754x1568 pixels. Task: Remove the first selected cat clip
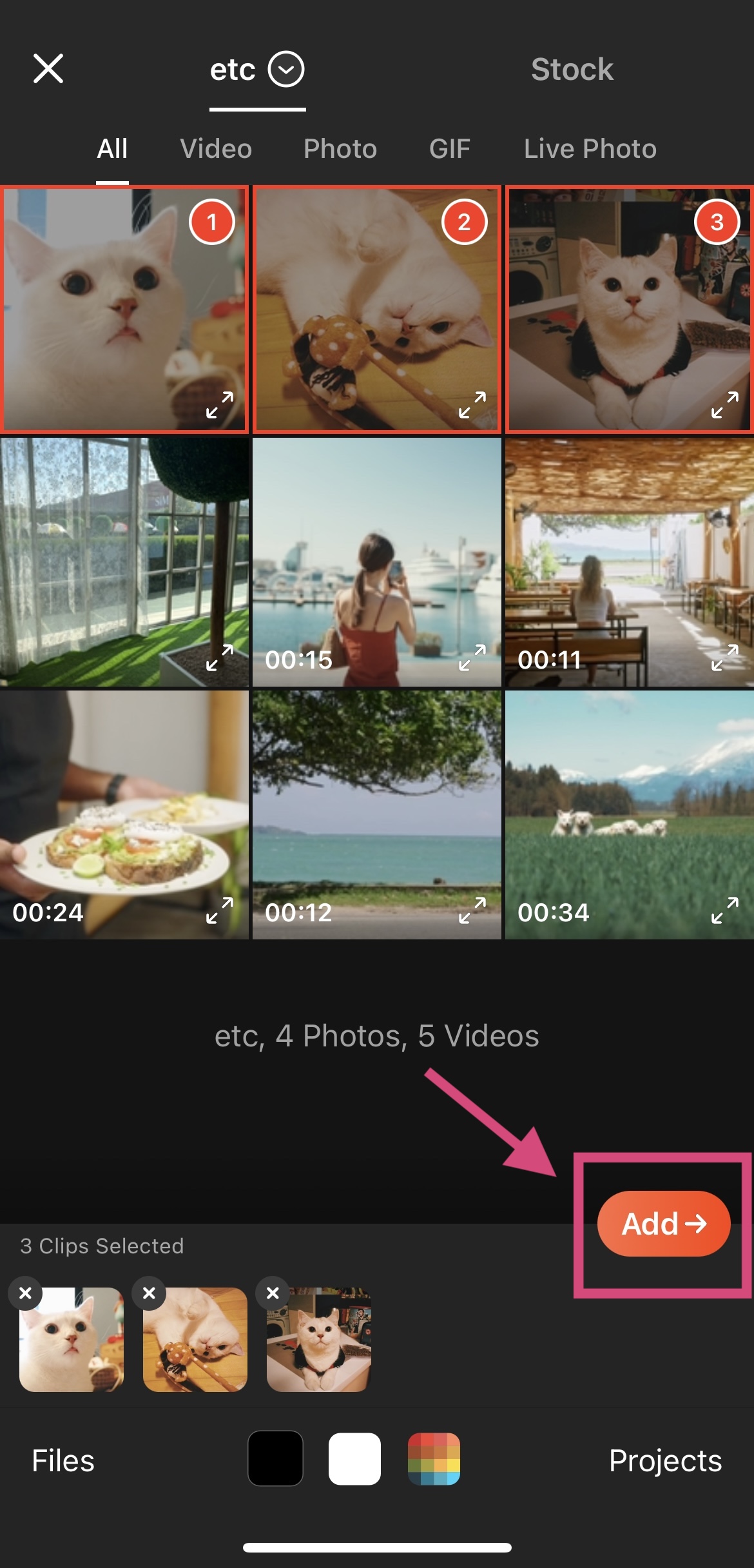pyautogui.click(x=26, y=1293)
